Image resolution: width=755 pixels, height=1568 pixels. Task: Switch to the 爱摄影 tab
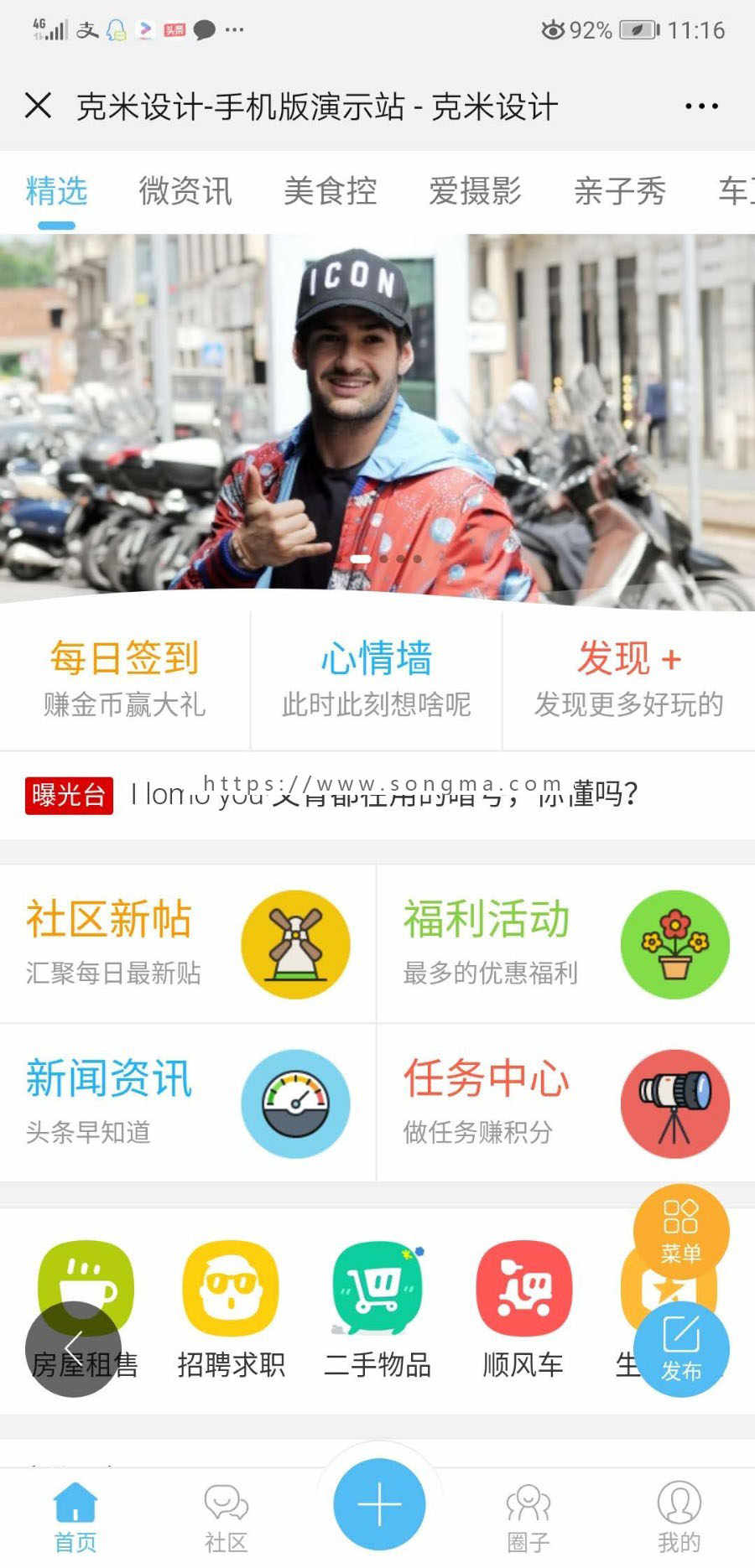tap(476, 193)
